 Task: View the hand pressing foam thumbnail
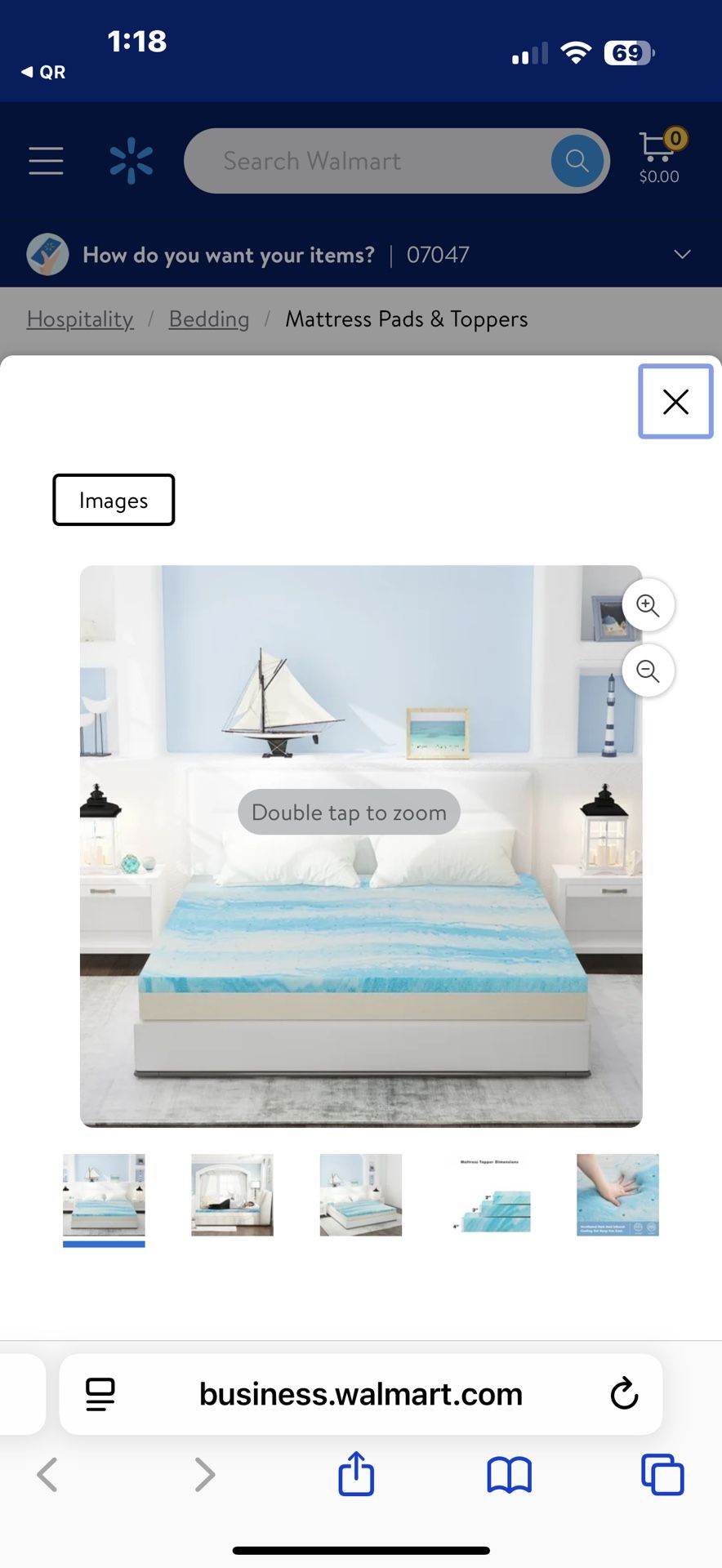coord(617,1195)
